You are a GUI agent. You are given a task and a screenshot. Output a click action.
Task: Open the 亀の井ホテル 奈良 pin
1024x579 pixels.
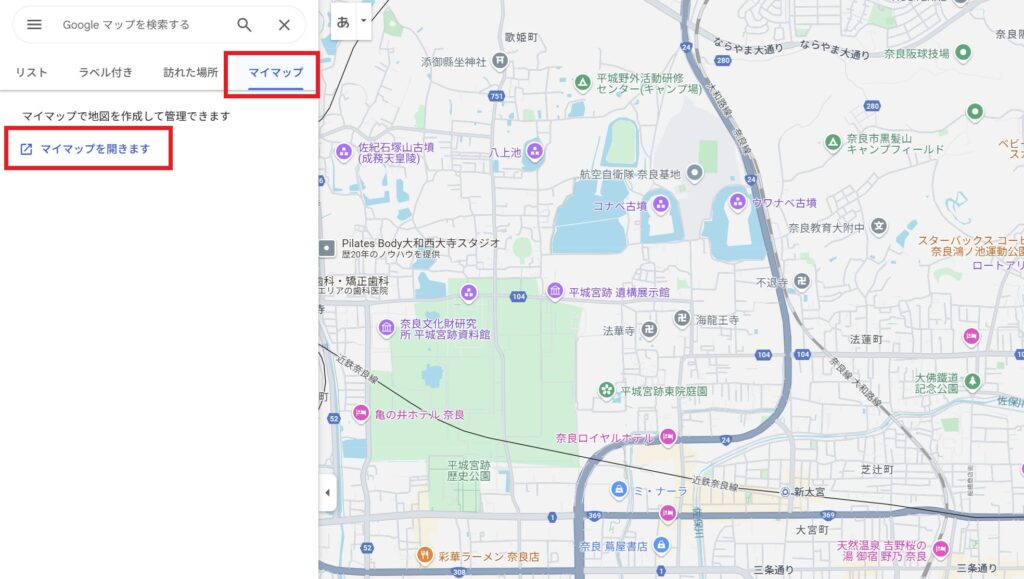click(x=361, y=413)
